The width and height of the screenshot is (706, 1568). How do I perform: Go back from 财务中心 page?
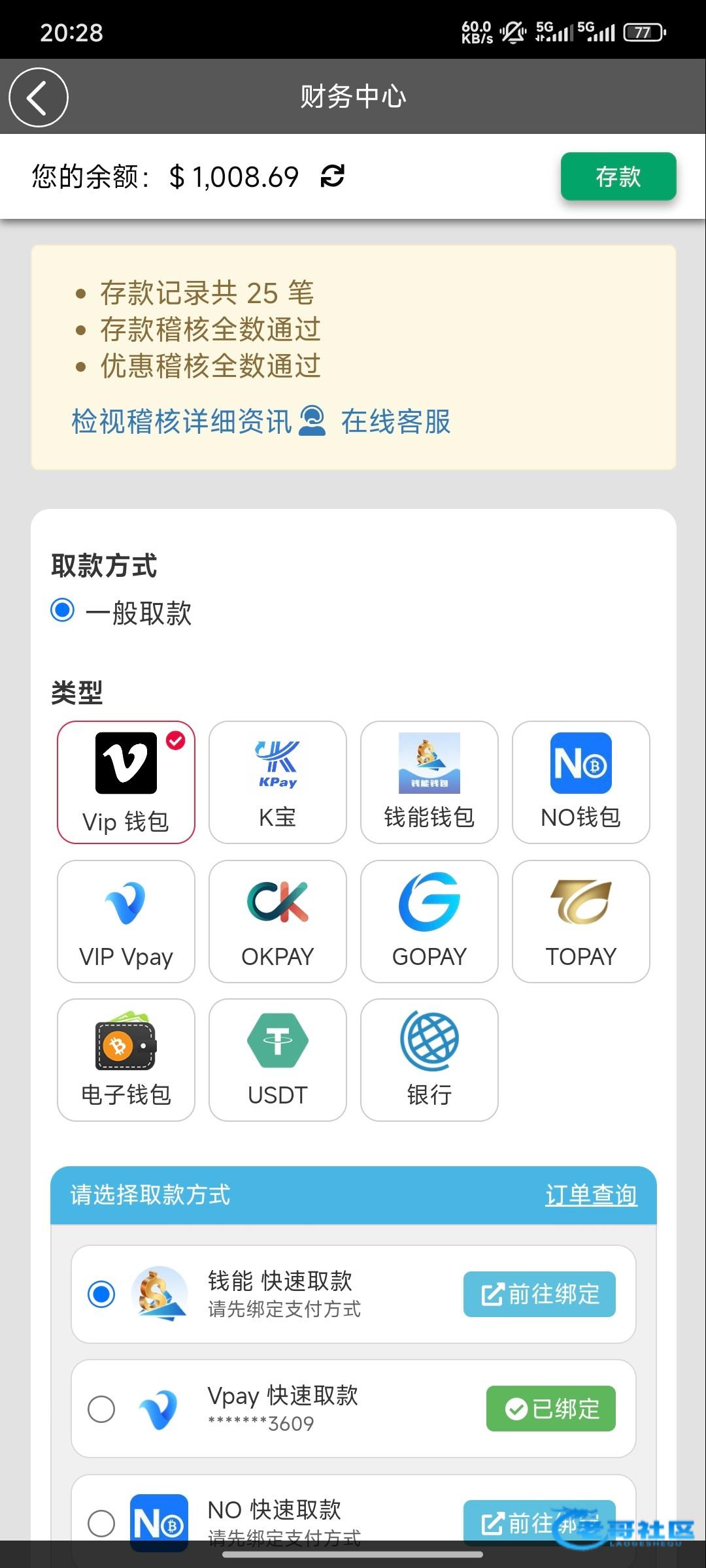[39, 97]
